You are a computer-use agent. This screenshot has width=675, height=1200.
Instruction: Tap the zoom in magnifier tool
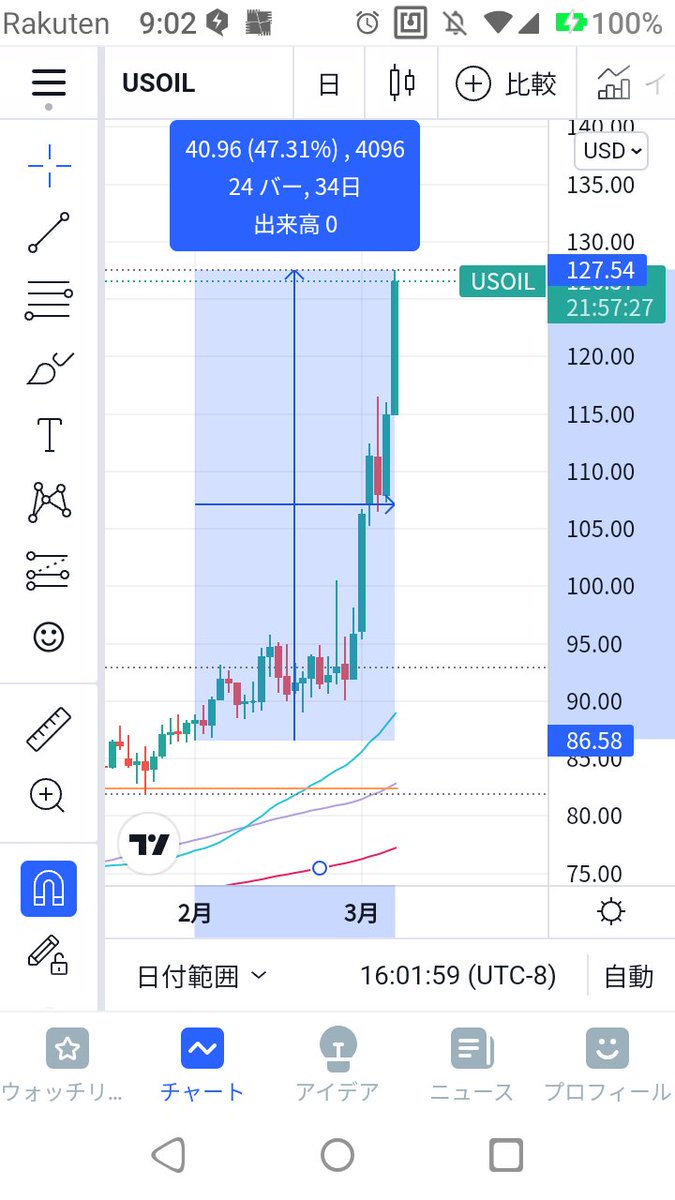[x=48, y=796]
